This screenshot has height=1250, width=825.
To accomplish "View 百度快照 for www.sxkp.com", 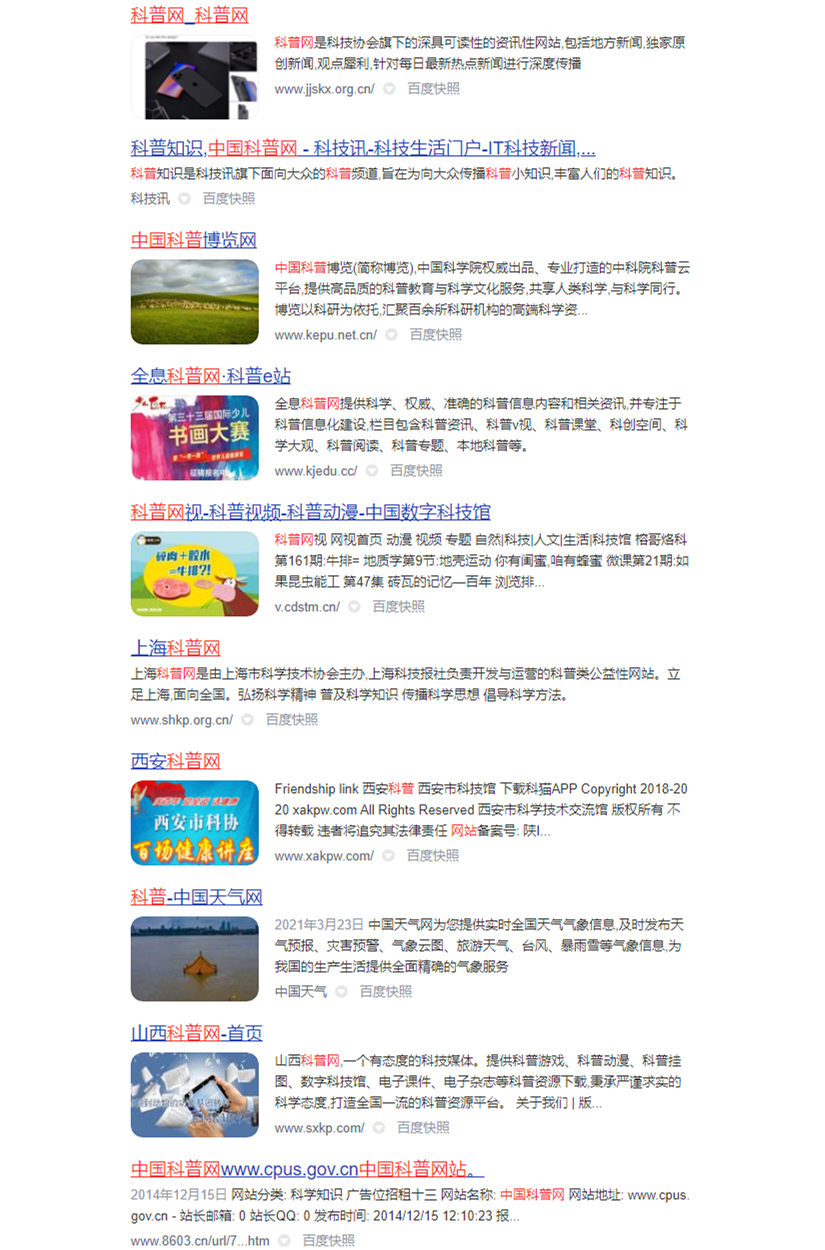I will pos(423,1128).
